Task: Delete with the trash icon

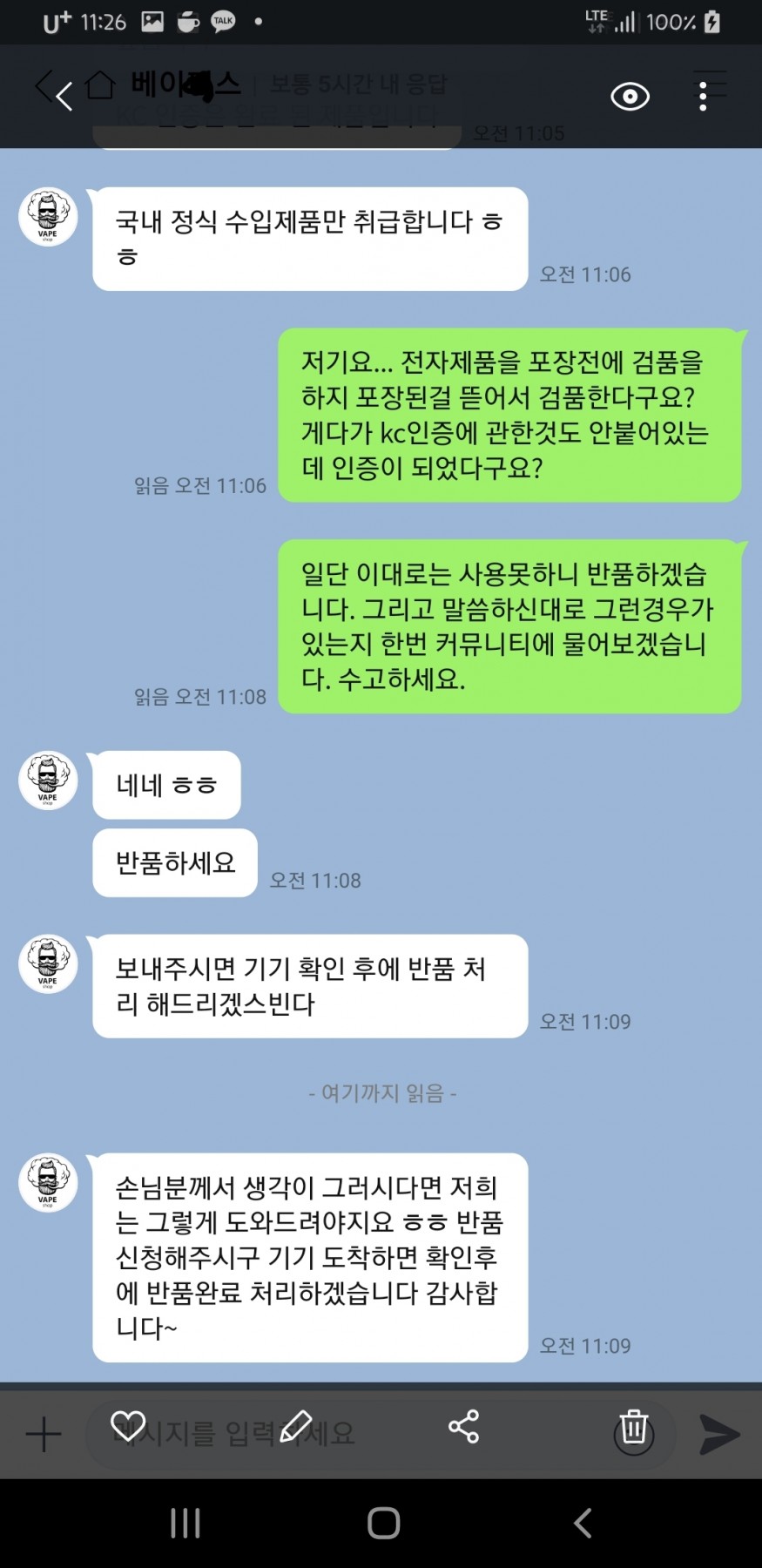Action: [x=634, y=1429]
